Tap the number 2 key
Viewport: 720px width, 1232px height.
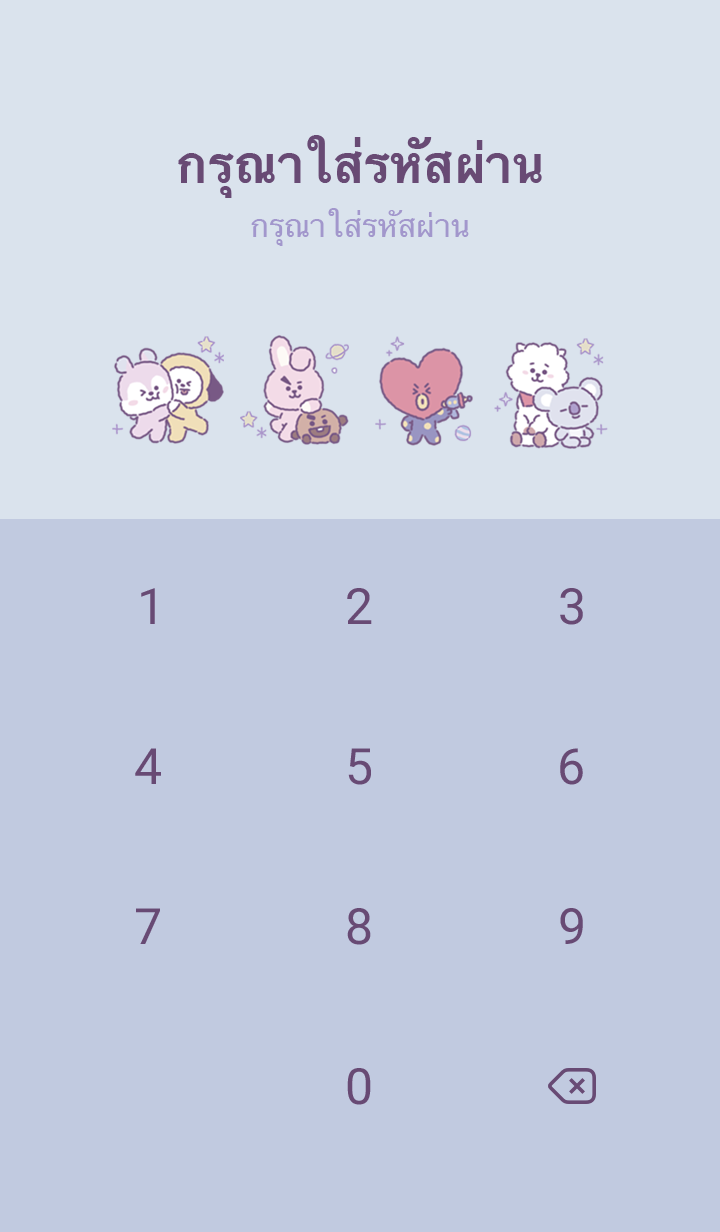[359, 607]
